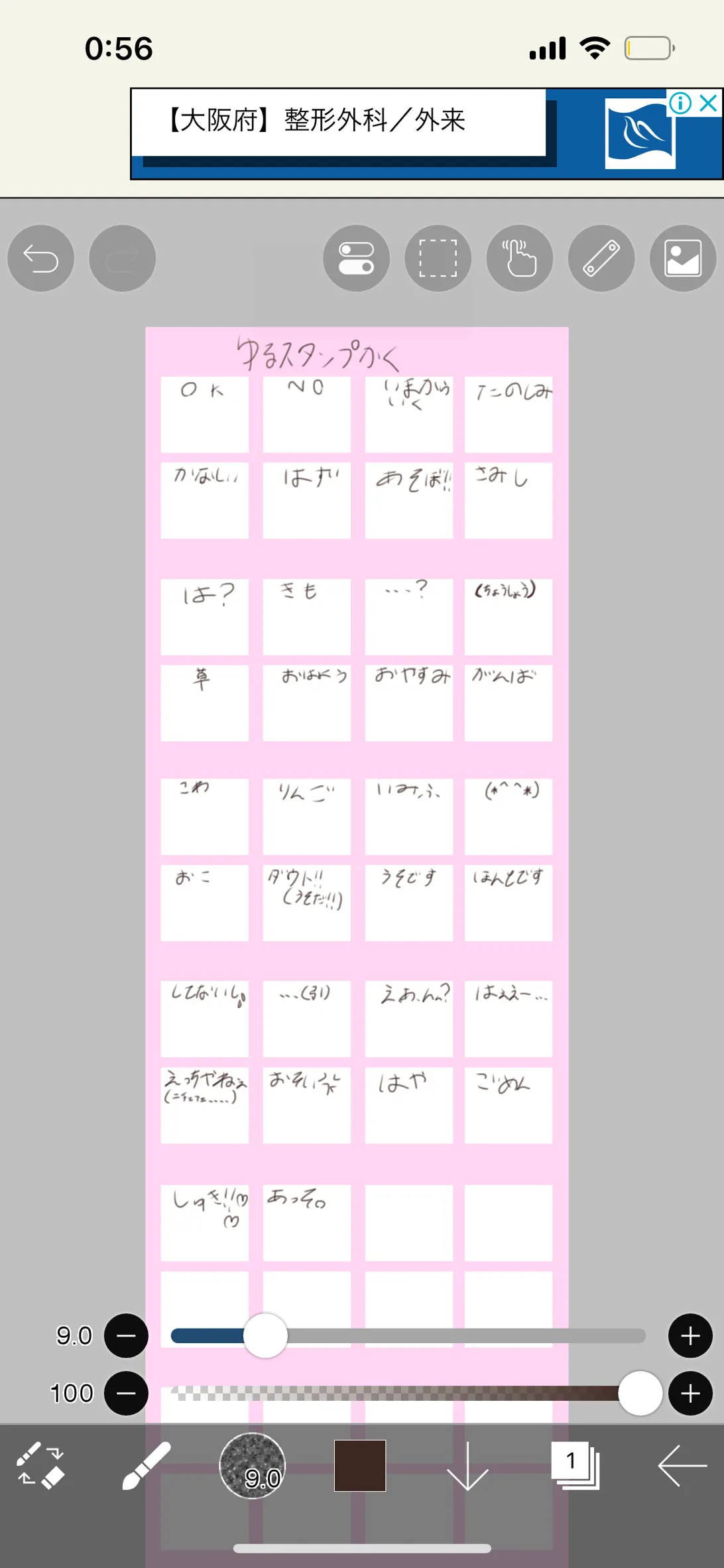Viewport: 724px width, 1568px height.
Task: Go back with the left arrow
Action: pos(682,1466)
